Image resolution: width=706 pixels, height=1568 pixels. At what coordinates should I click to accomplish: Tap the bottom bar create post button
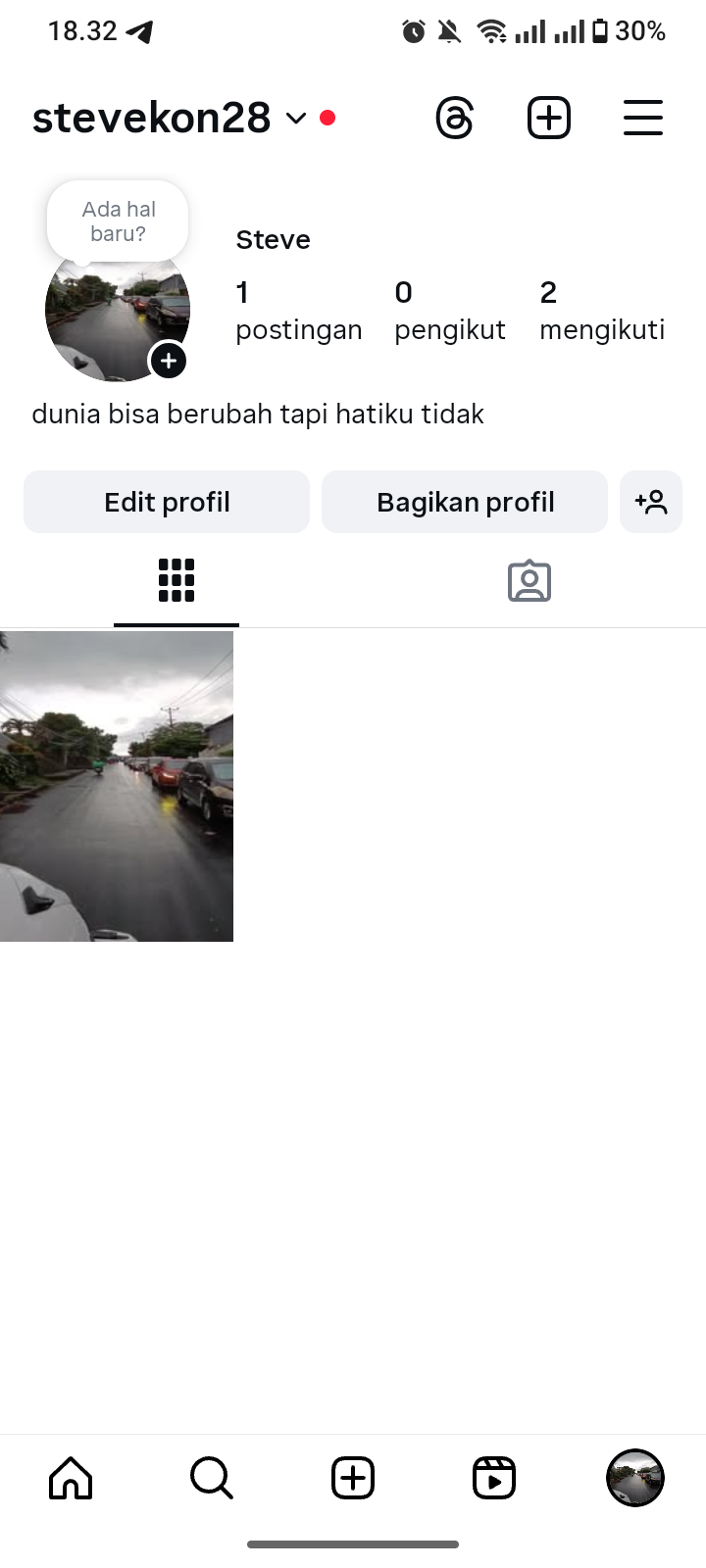click(353, 1478)
